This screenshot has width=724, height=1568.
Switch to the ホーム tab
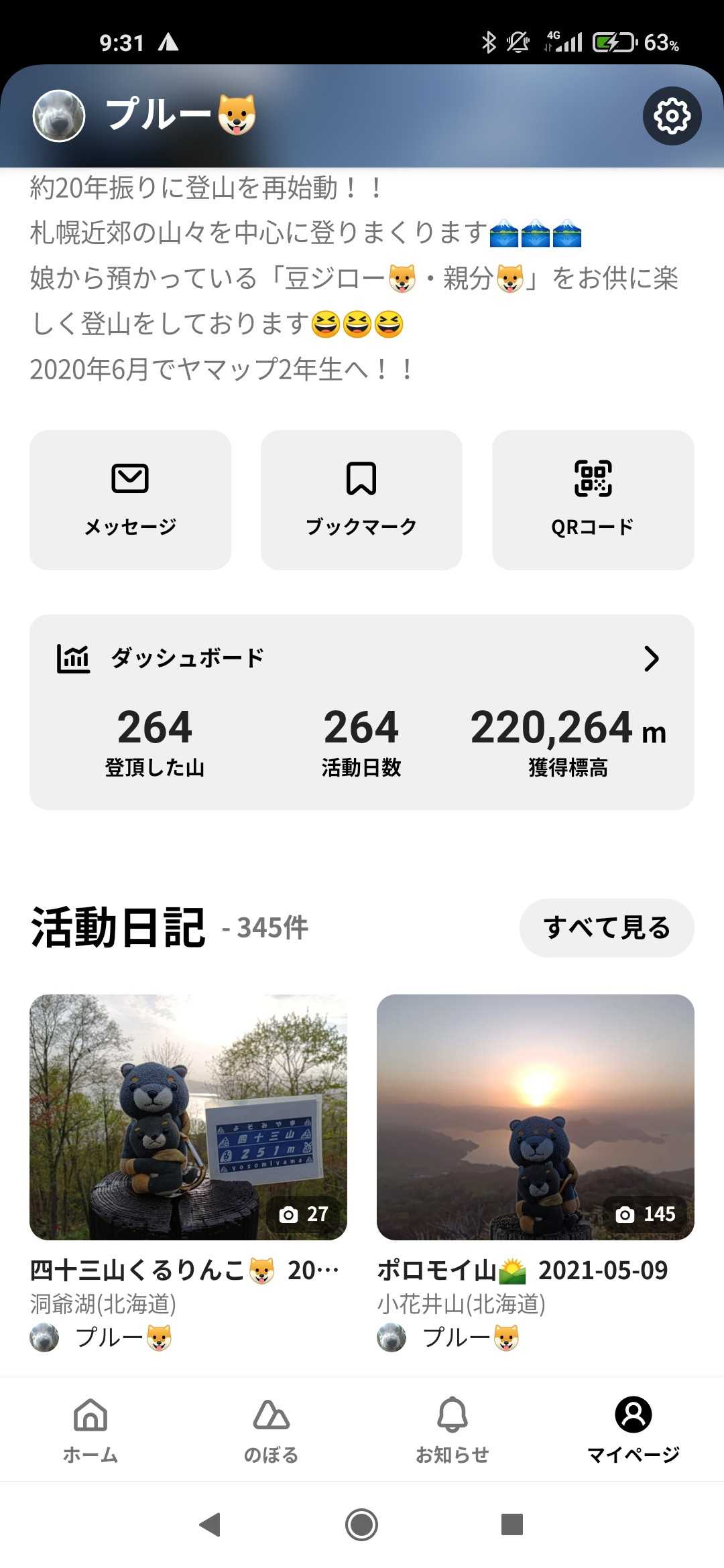coord(90,1430)
